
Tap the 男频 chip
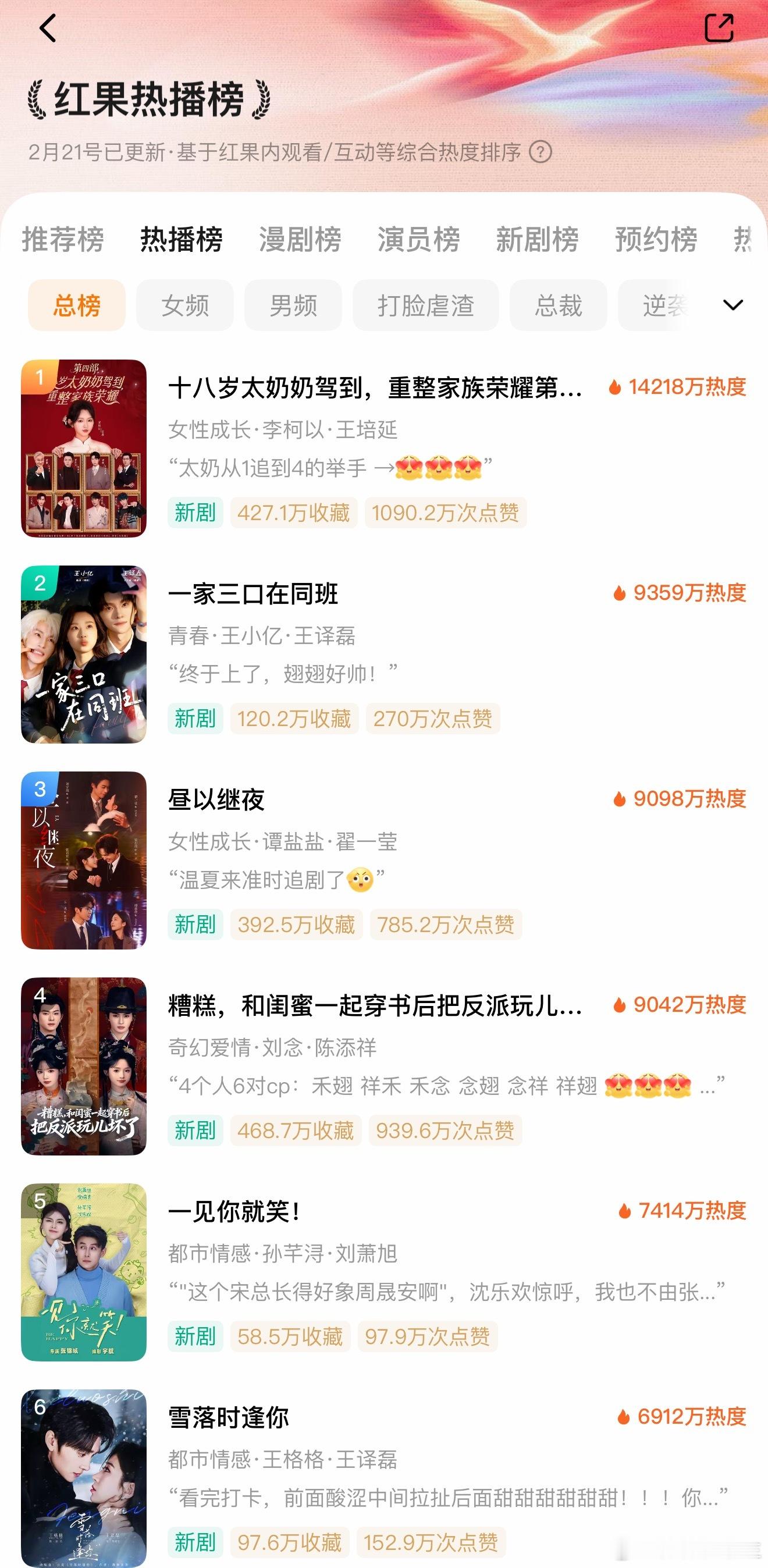click(x=293, y=305)
